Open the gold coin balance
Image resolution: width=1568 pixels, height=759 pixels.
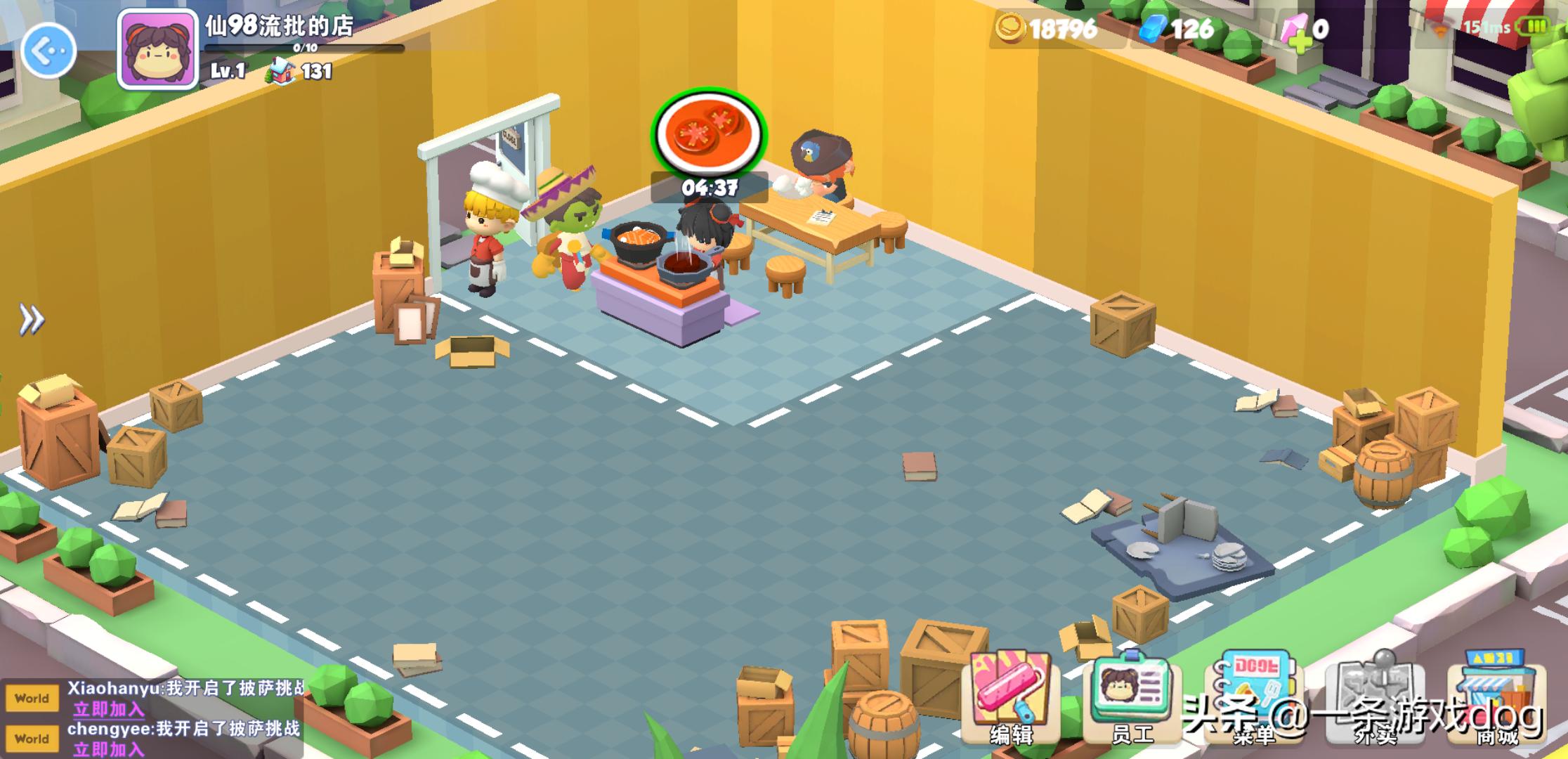click(1047, 30)
